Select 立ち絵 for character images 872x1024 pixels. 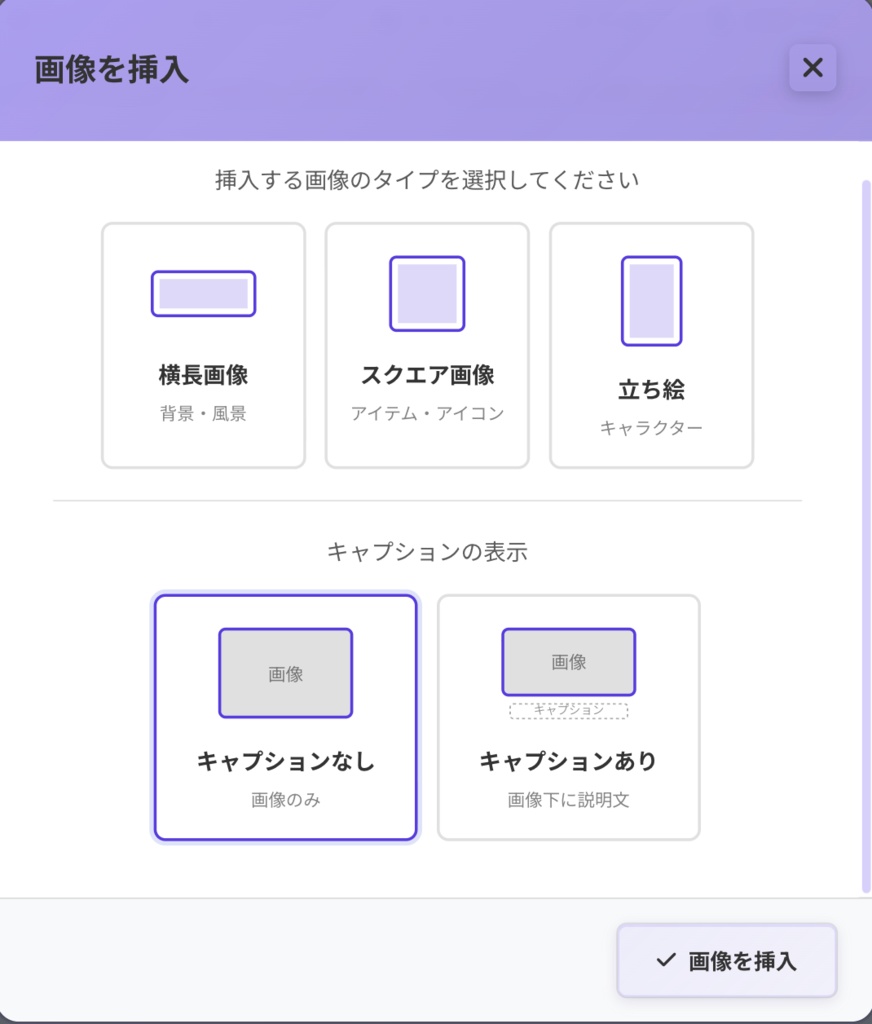(651, 344)
